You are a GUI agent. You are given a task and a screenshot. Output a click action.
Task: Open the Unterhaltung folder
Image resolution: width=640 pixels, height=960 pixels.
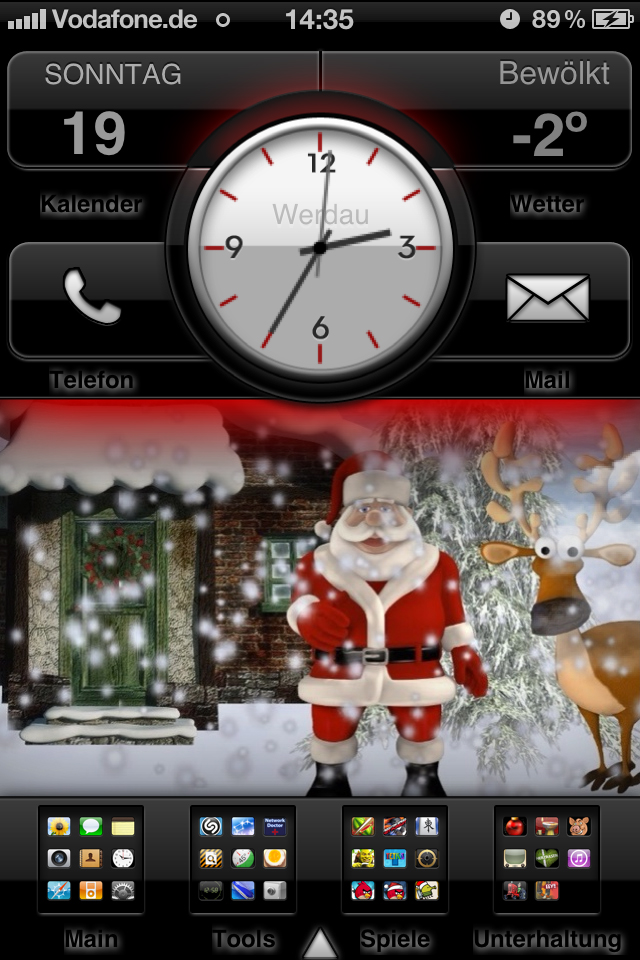(x=546, y=859)
